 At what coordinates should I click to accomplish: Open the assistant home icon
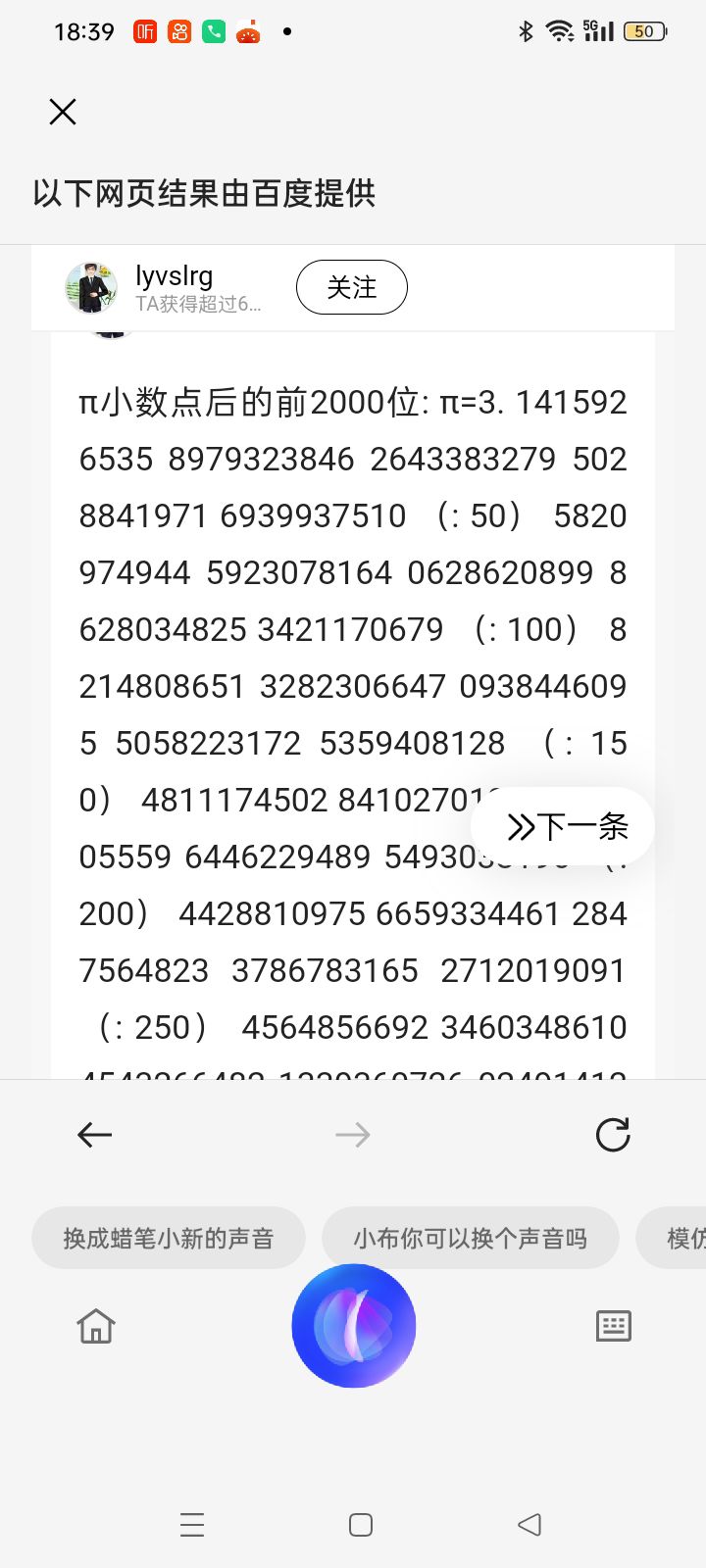tap(96, 1326)
